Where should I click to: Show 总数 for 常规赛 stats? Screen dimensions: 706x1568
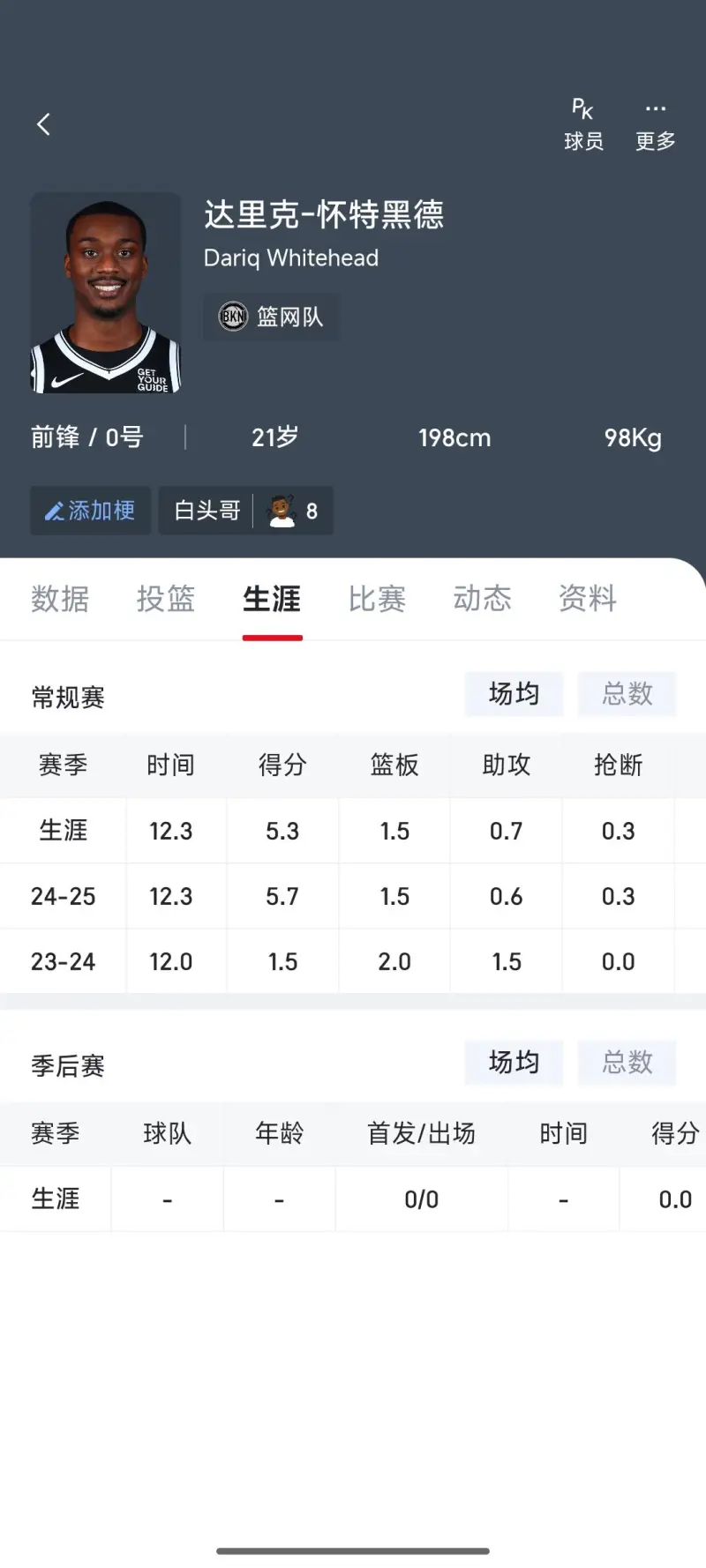pyautogui.click(x=627, y=694)
